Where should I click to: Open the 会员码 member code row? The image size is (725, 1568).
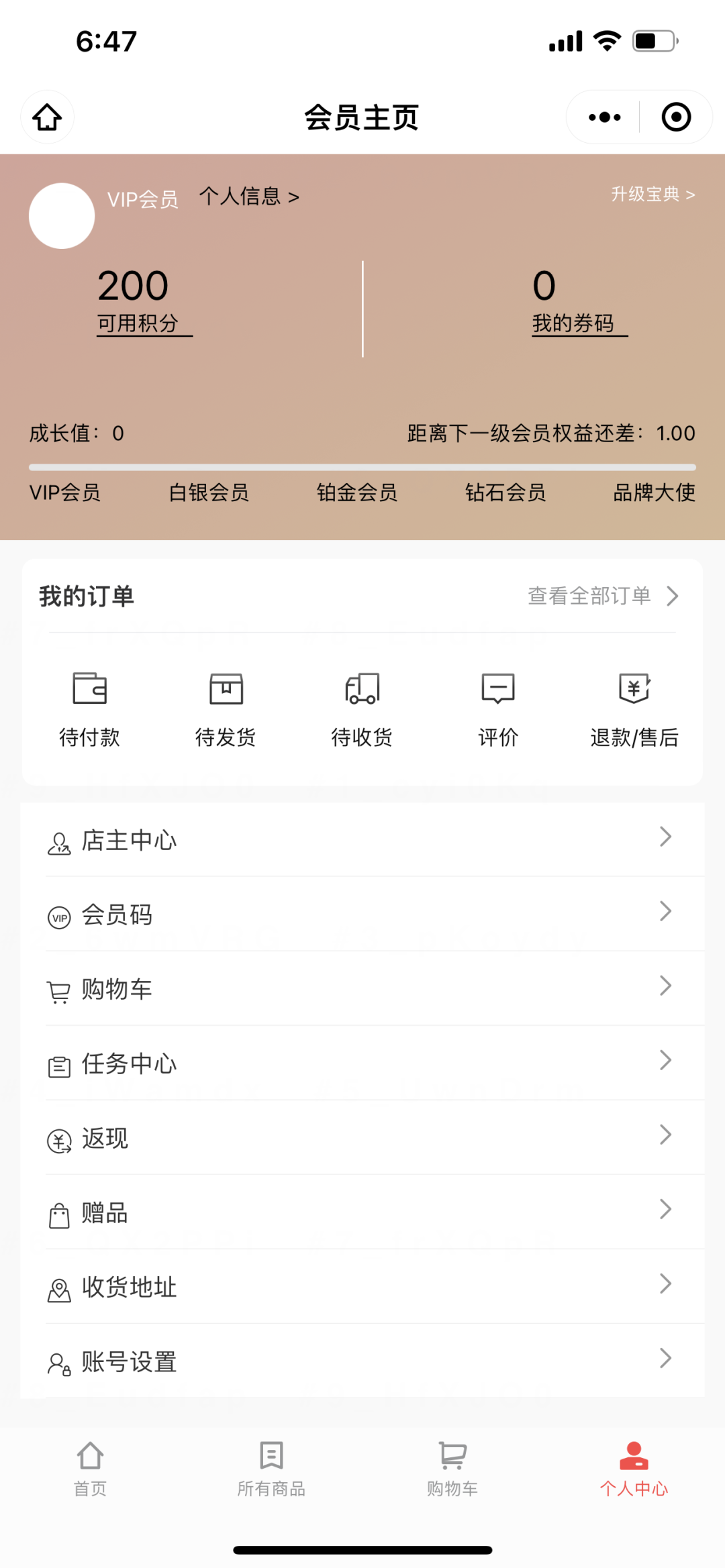[362, 914]
